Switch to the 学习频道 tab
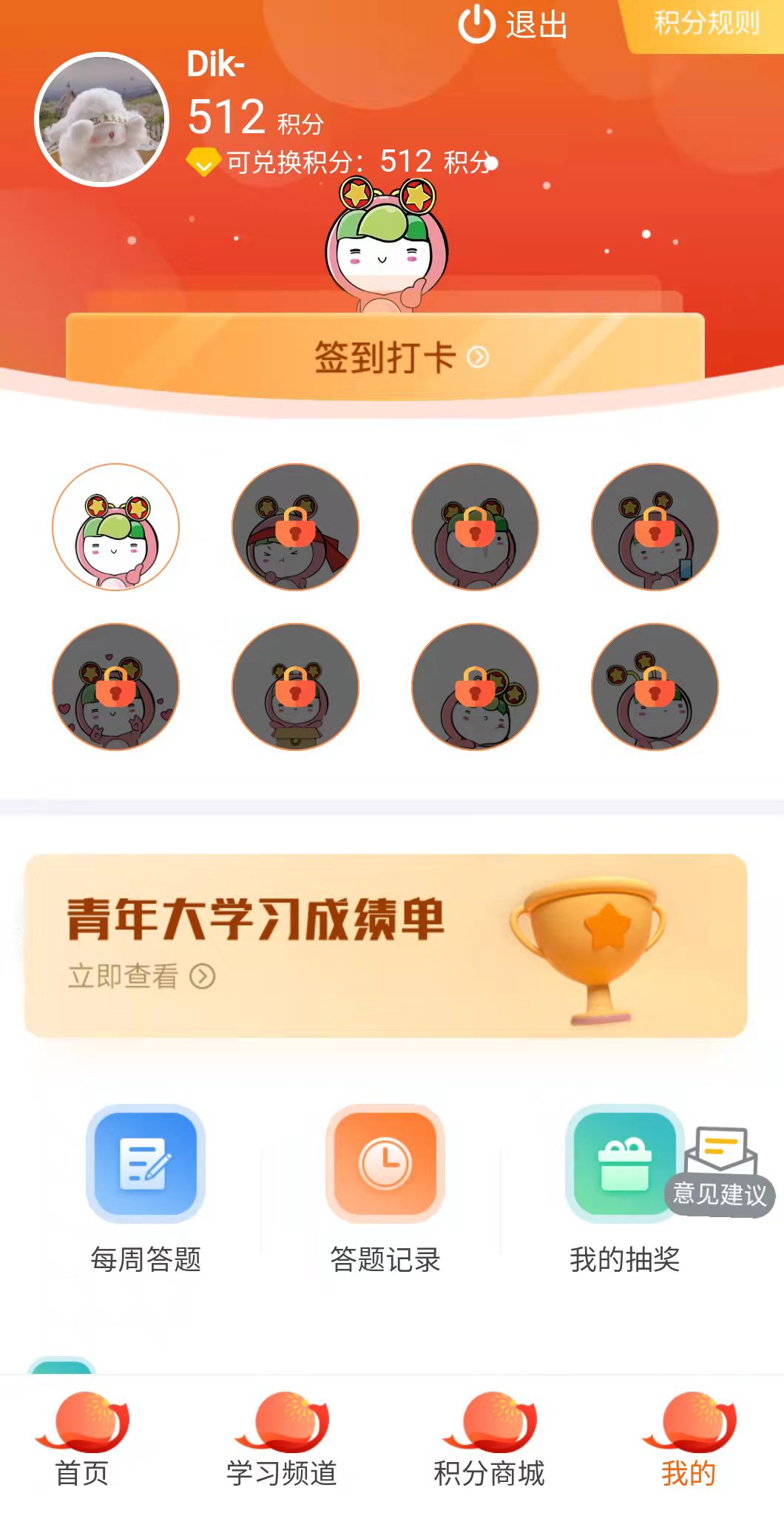The height and width of the screenshot is (1516, 784). point(282,1439)
